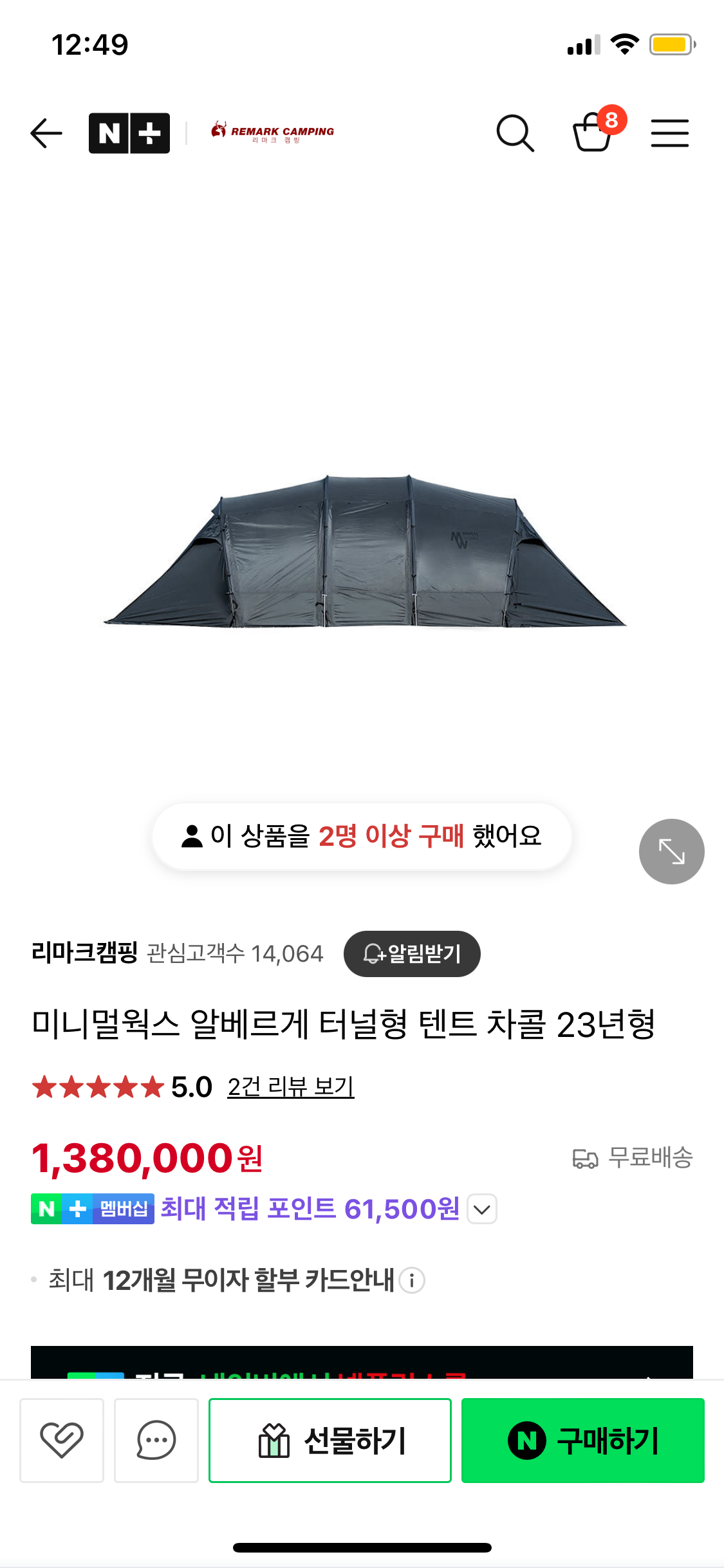Send this tent as a gift (선물하기)
The image size is (724, 1568).
[330, 1440]
